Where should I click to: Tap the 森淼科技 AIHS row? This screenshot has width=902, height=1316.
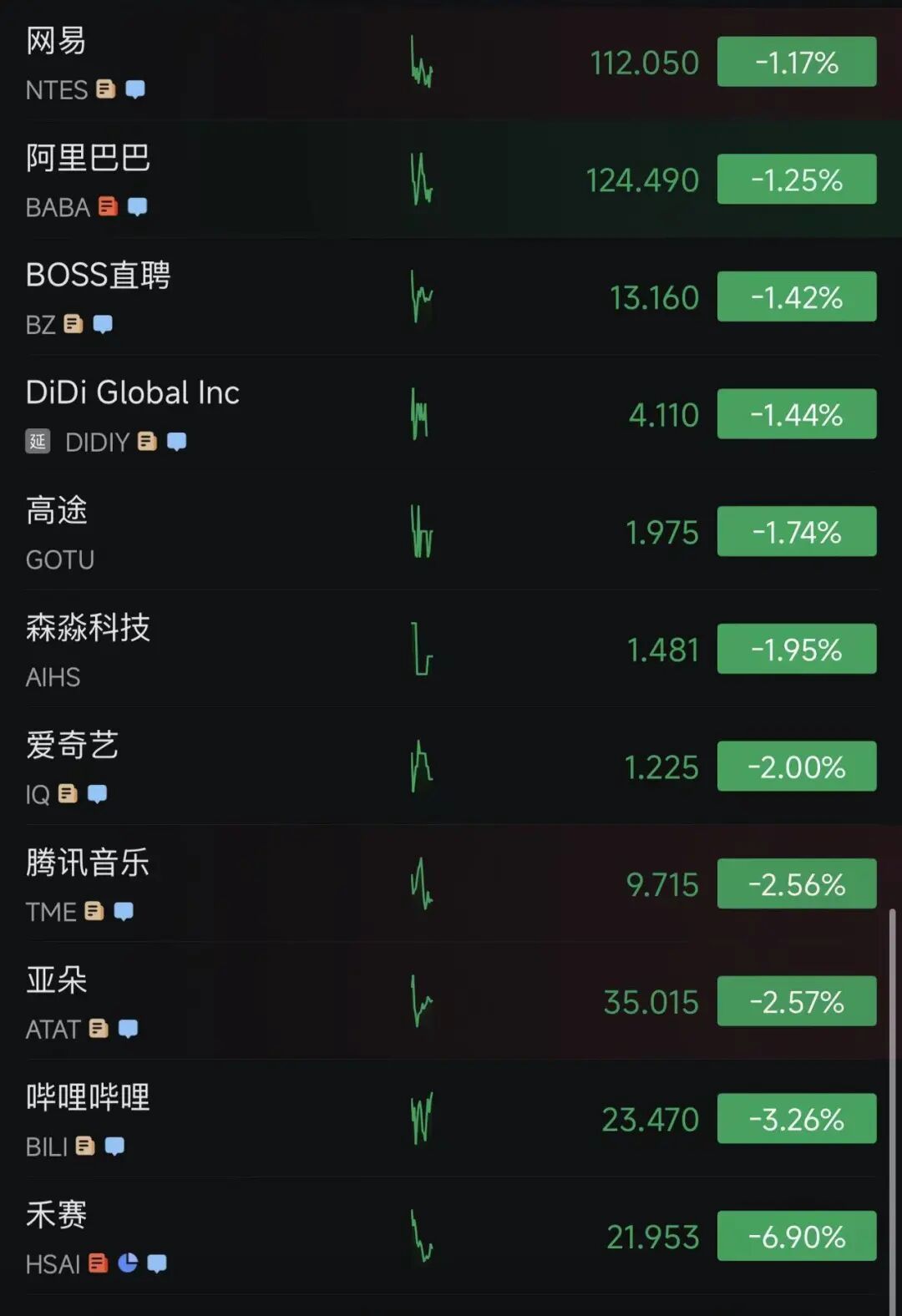point(251,650)
